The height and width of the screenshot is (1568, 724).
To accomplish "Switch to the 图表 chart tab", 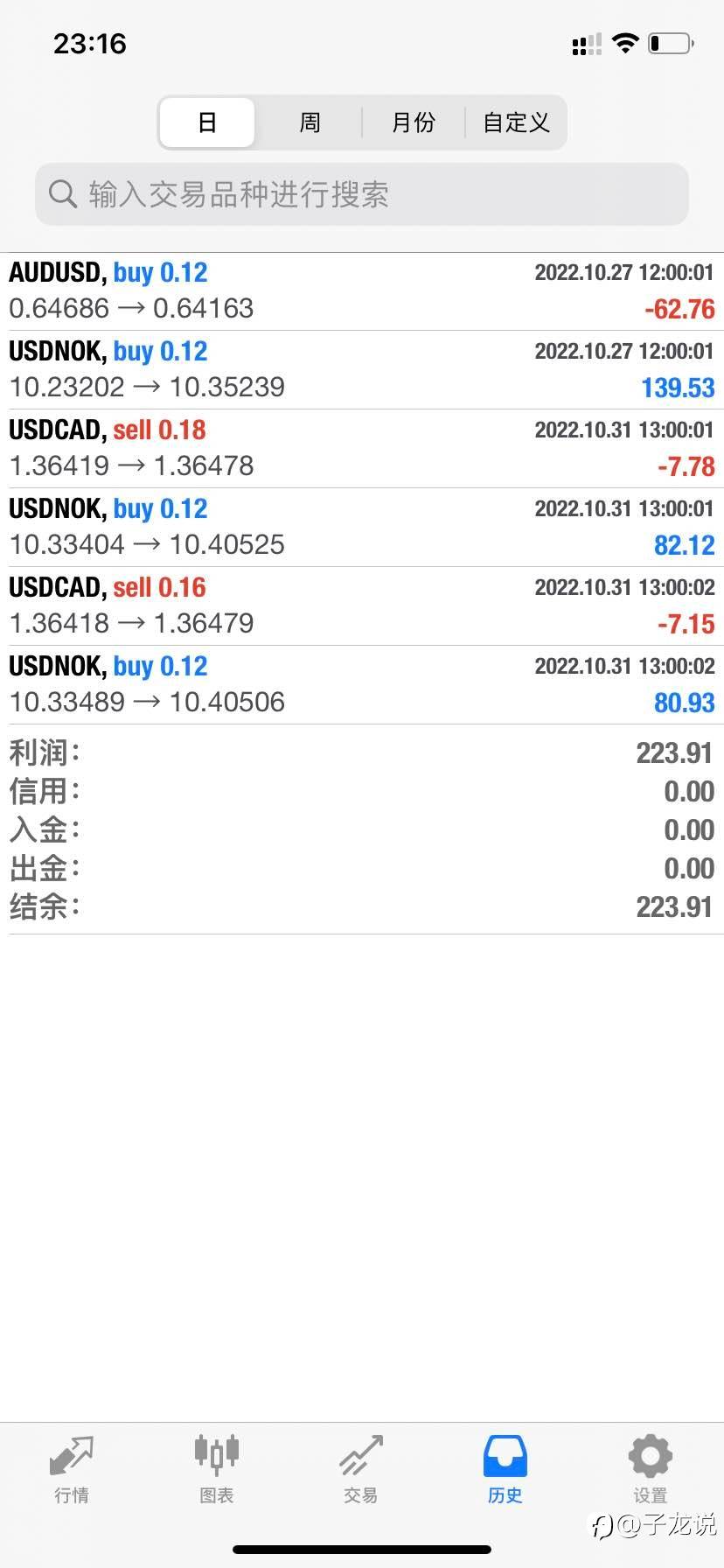I will 216,1470.
